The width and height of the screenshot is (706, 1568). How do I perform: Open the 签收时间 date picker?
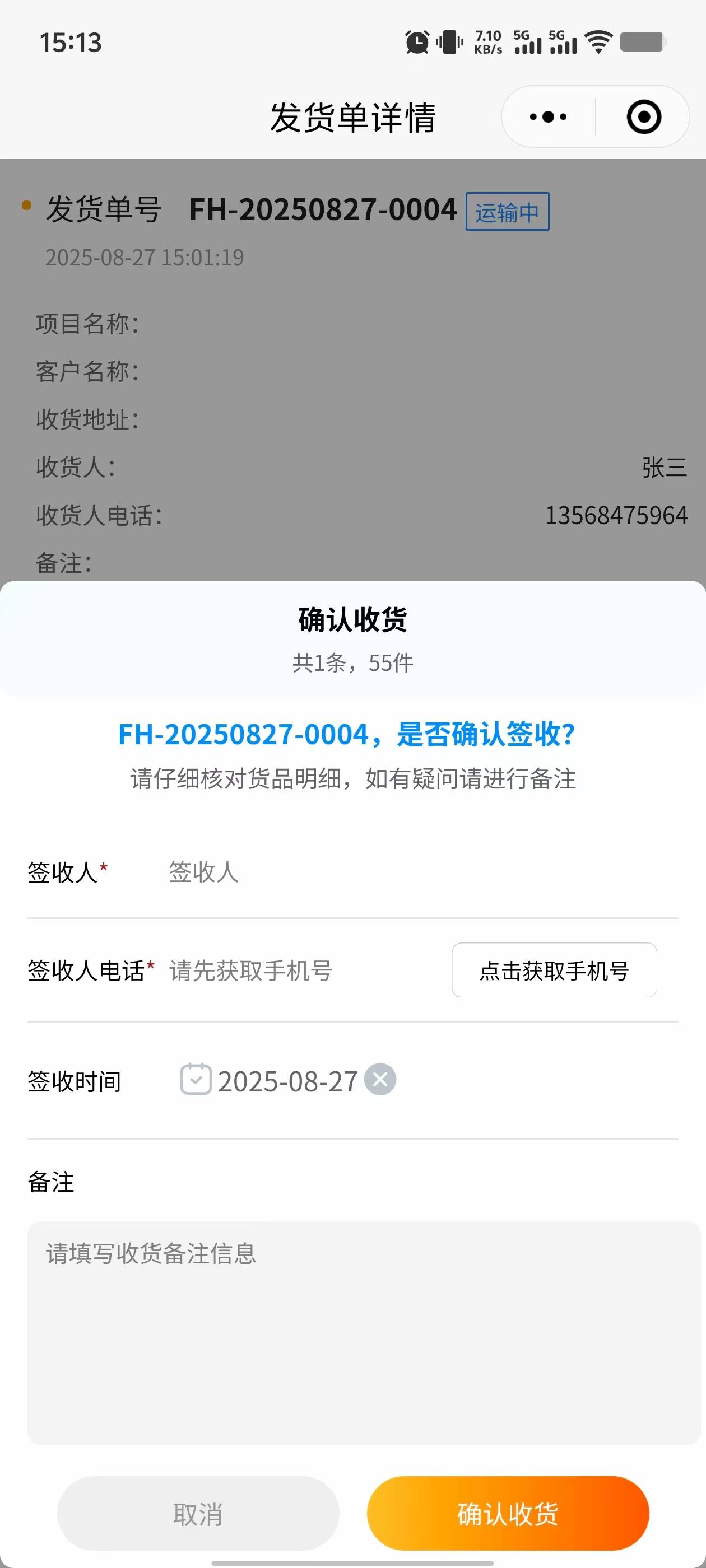click(286, 1081)
